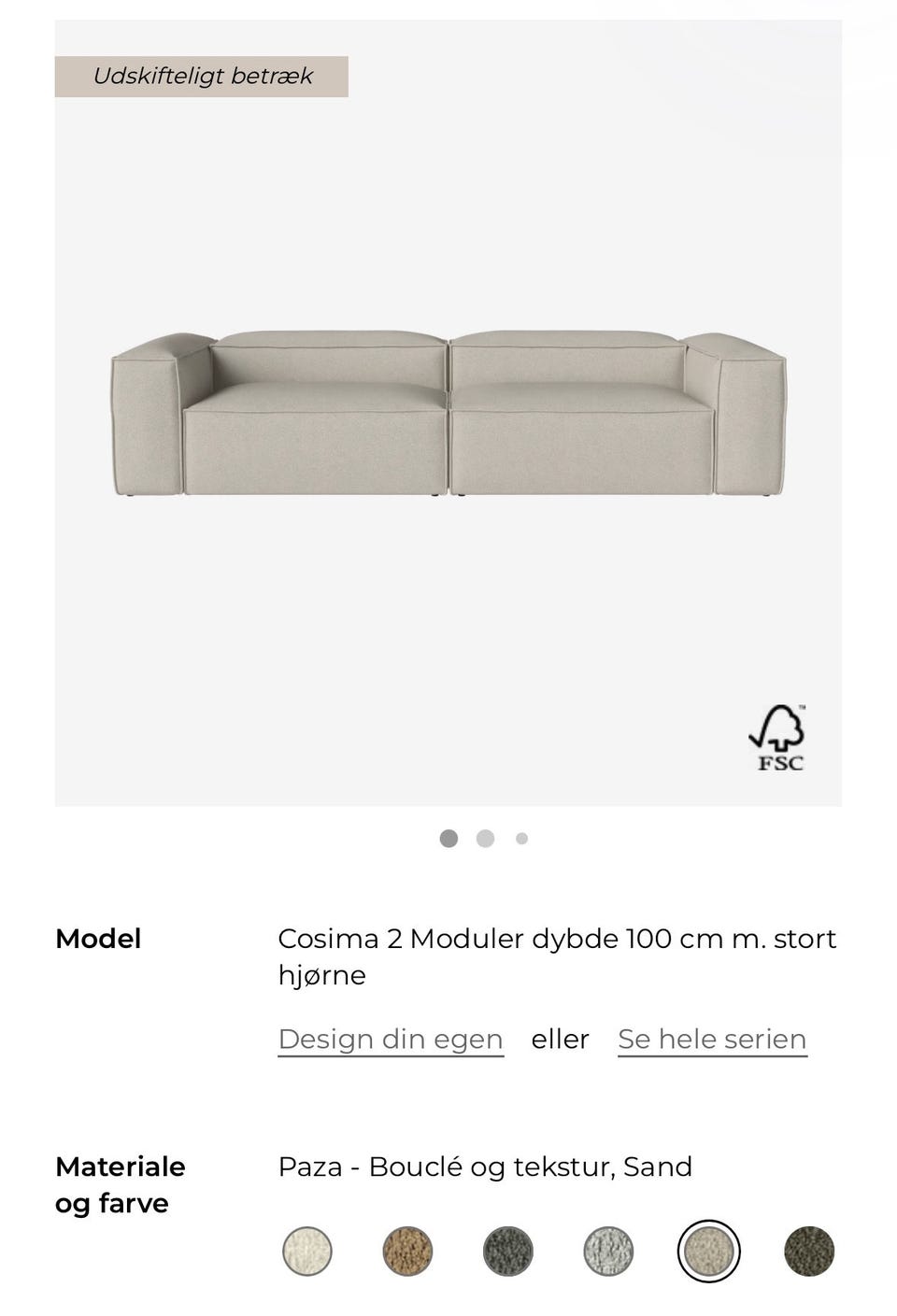Click the FSC certification tree logo

pos(780,738)
